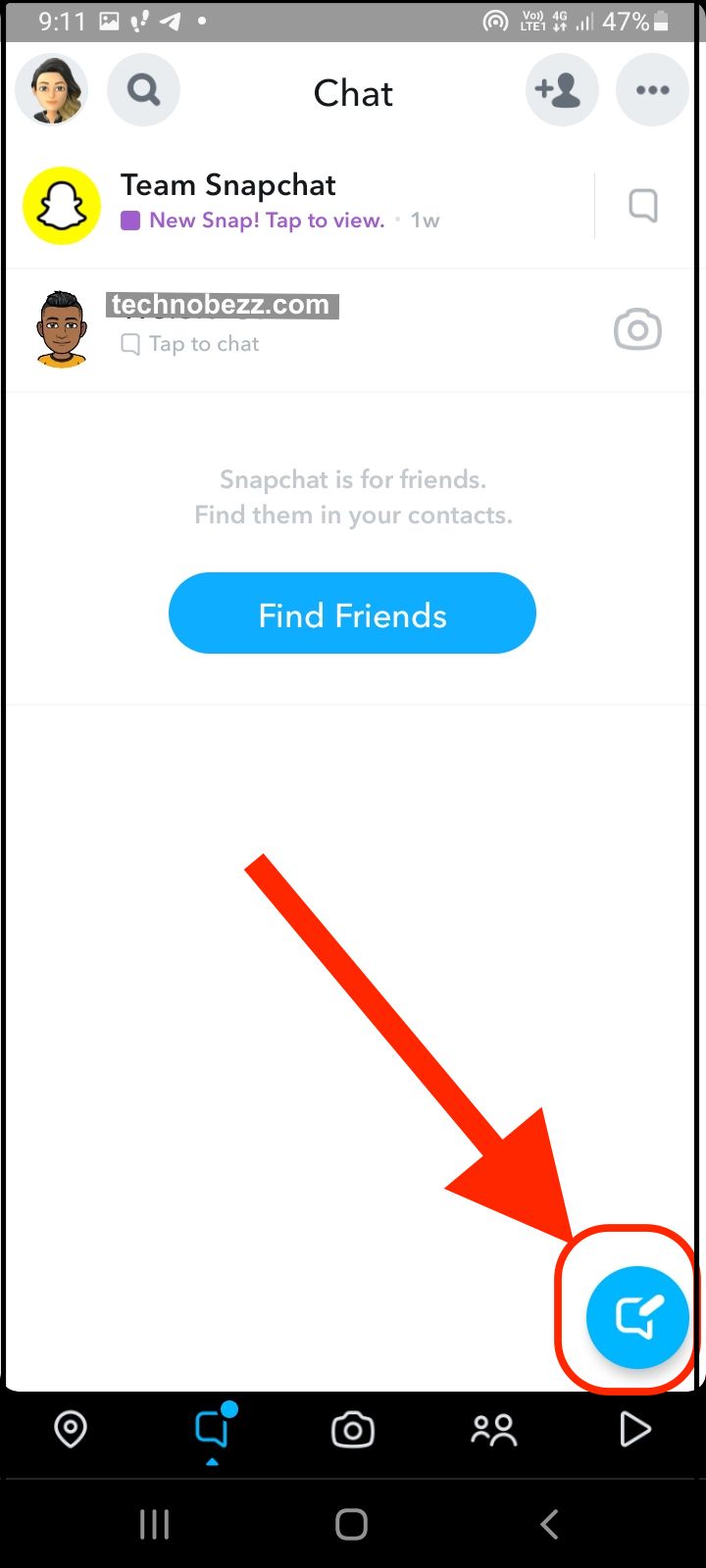Open the Stories friends tab

493,1430
